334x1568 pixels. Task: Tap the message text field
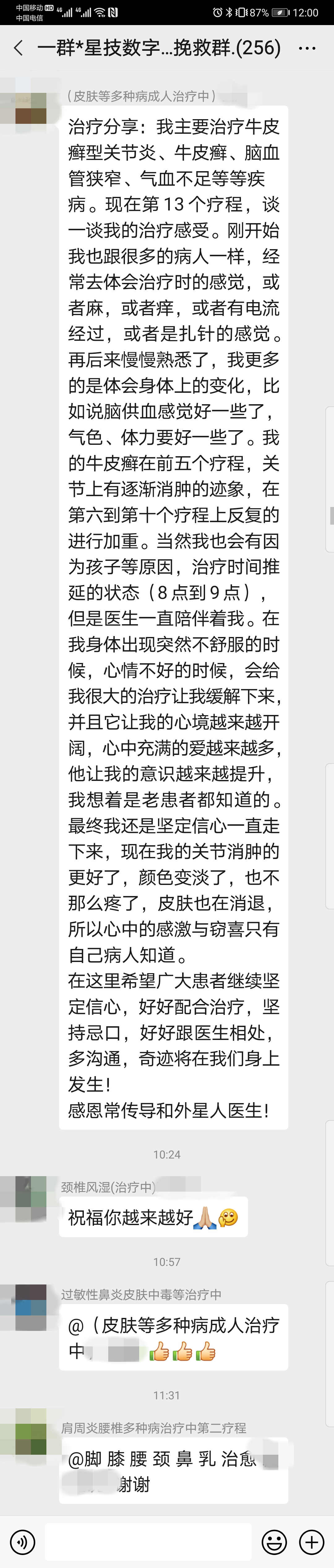(x=148, y=1542)
